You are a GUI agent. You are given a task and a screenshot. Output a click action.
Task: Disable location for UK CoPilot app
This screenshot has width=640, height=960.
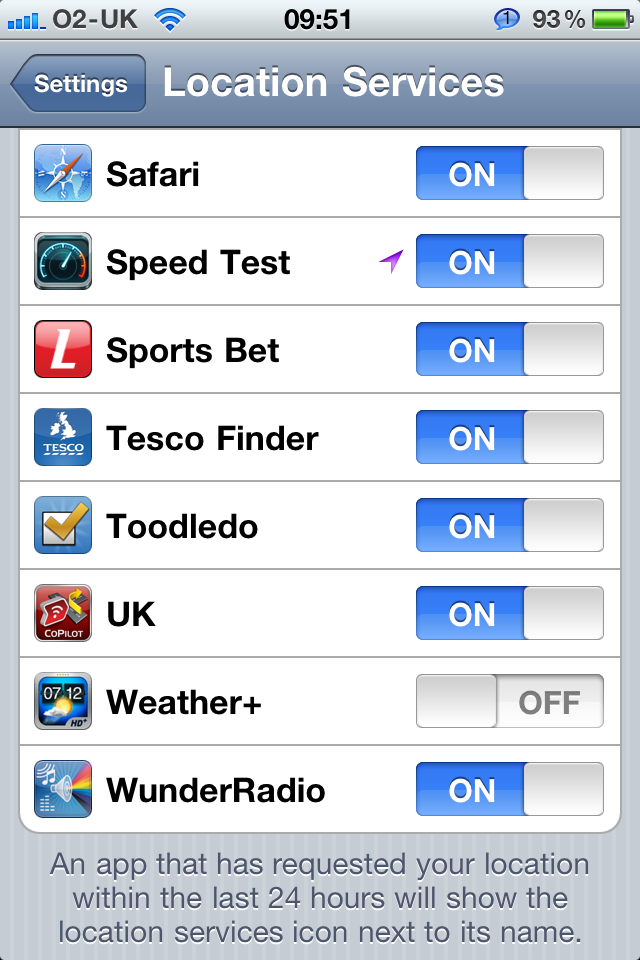click(x=509, y=614)
